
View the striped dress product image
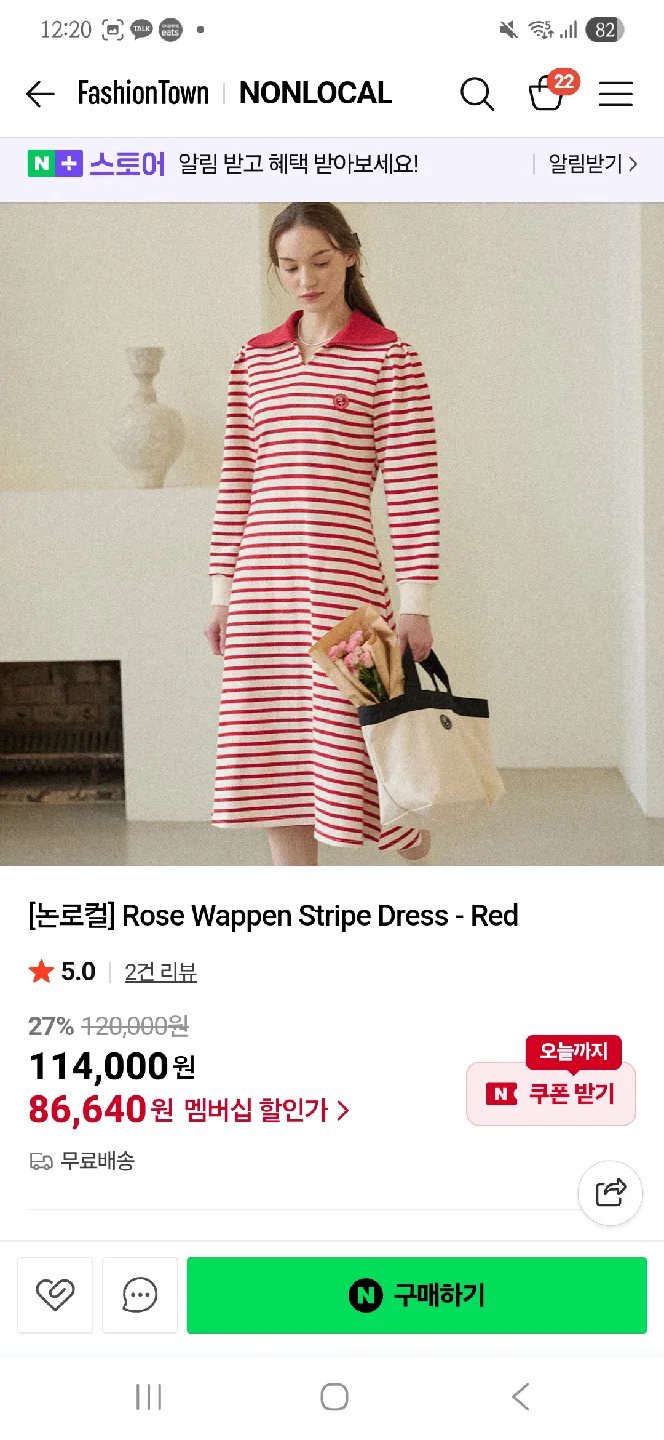pyautogui.click(x=332, y=534)
